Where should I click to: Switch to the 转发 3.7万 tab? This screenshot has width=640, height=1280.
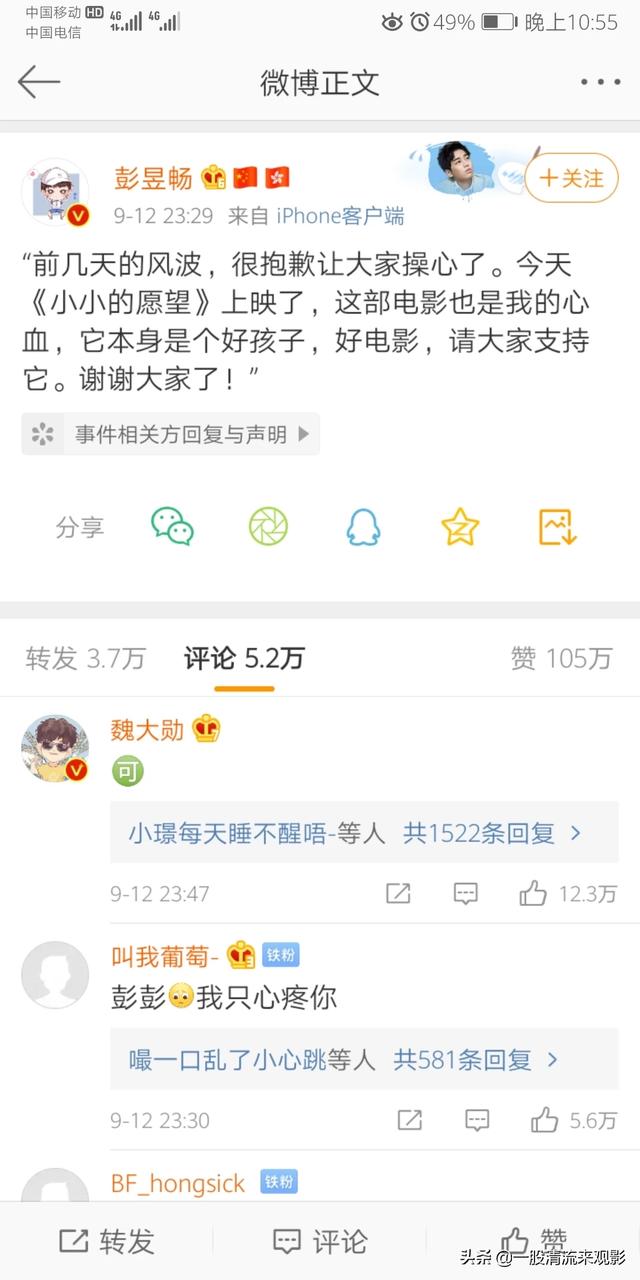(x=86, y=658)
